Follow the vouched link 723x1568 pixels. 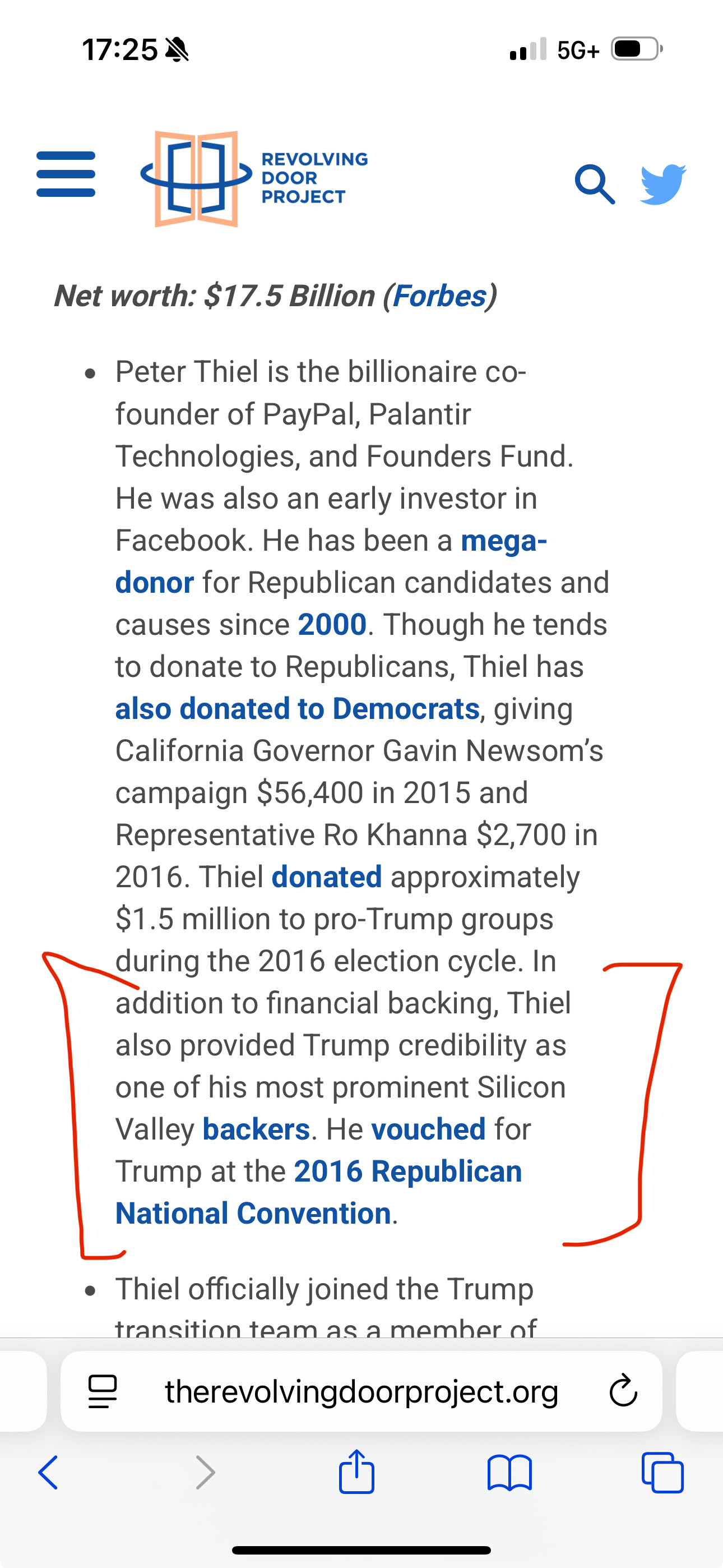pos(428,1129)
